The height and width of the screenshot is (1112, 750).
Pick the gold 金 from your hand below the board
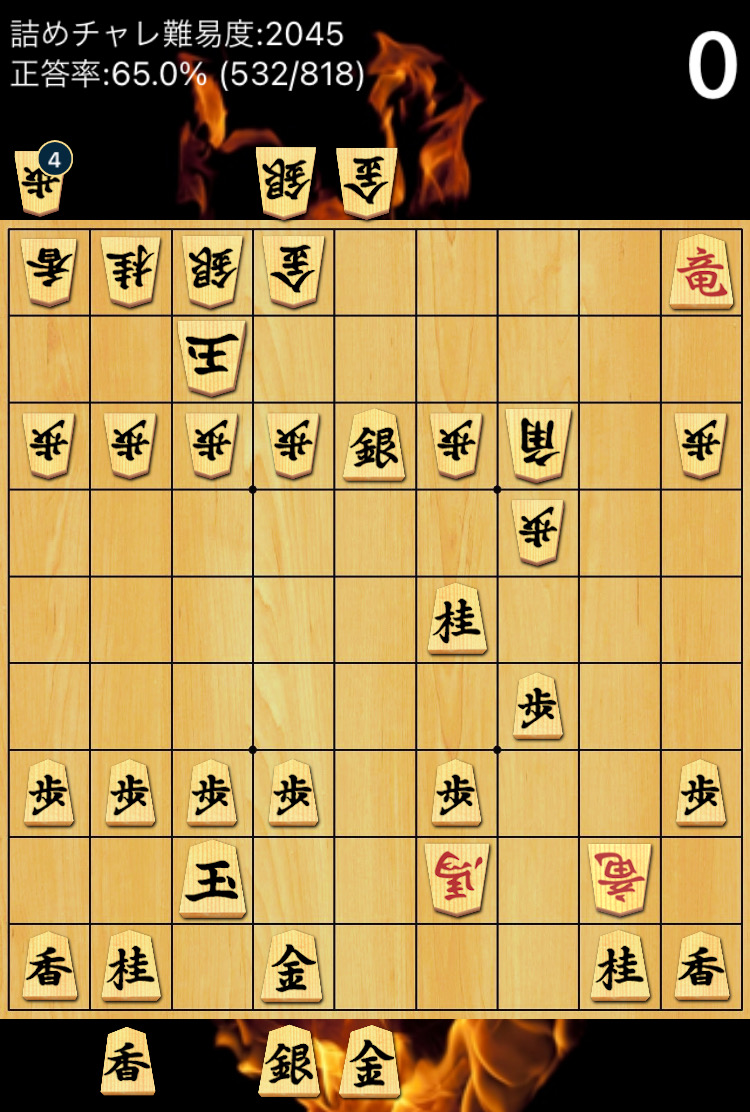(x=370, y=1062)
